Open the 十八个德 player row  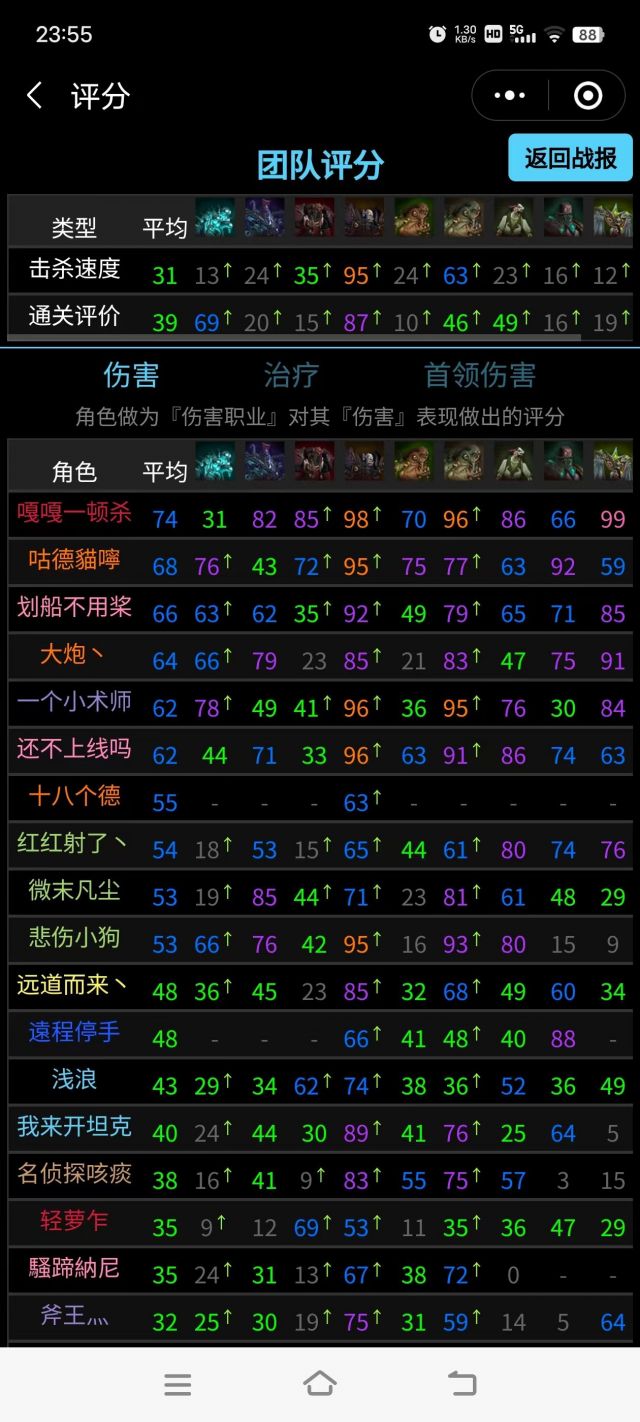74,796
